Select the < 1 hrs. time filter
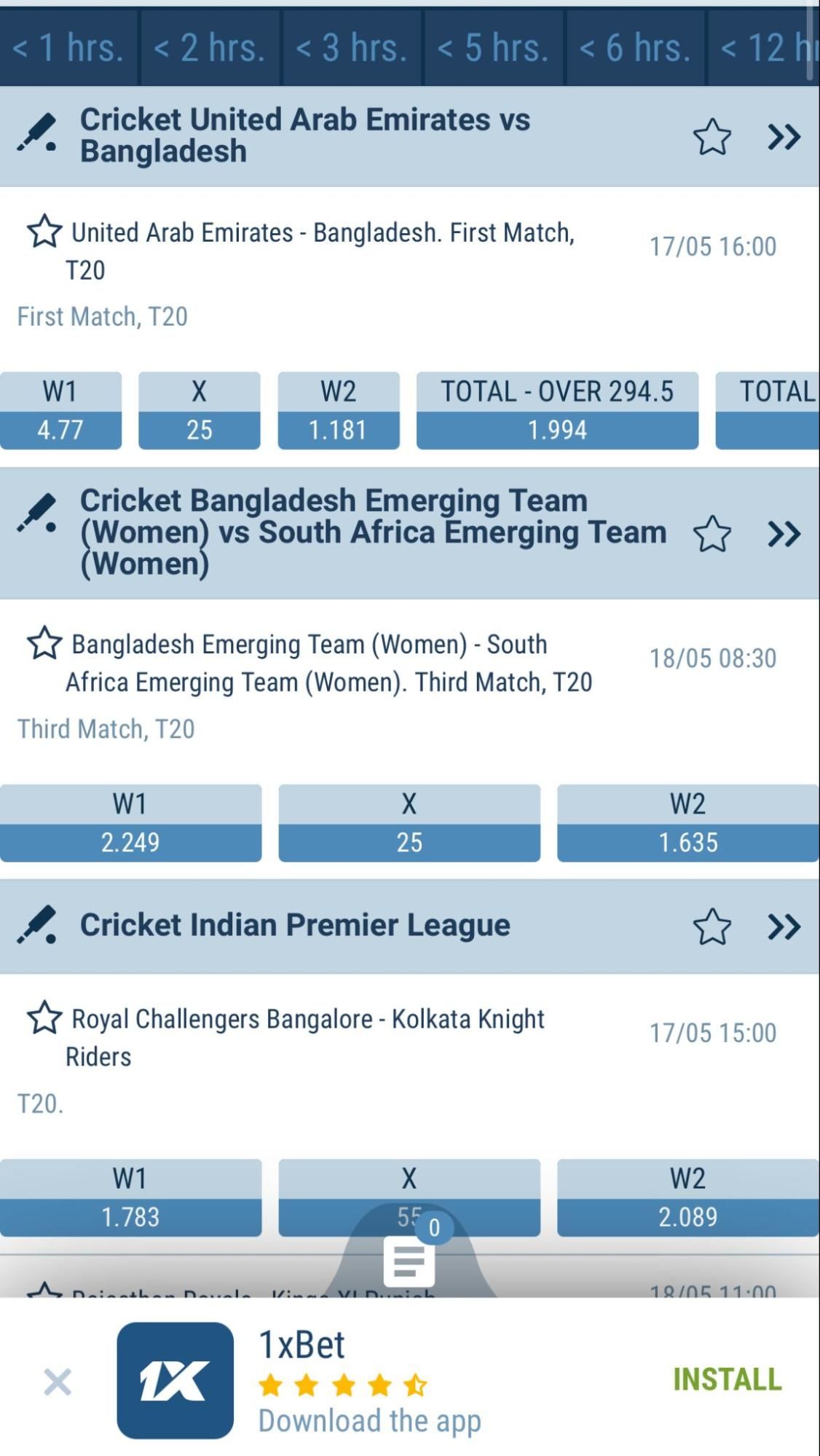820x1456 pixels. tap(68, 48)
